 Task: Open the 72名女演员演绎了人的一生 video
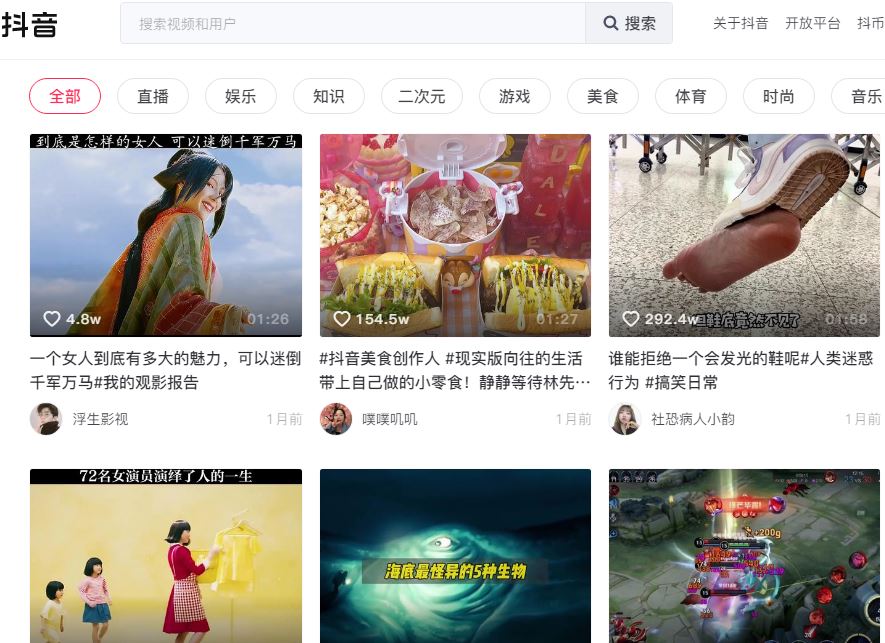(166, 556)
